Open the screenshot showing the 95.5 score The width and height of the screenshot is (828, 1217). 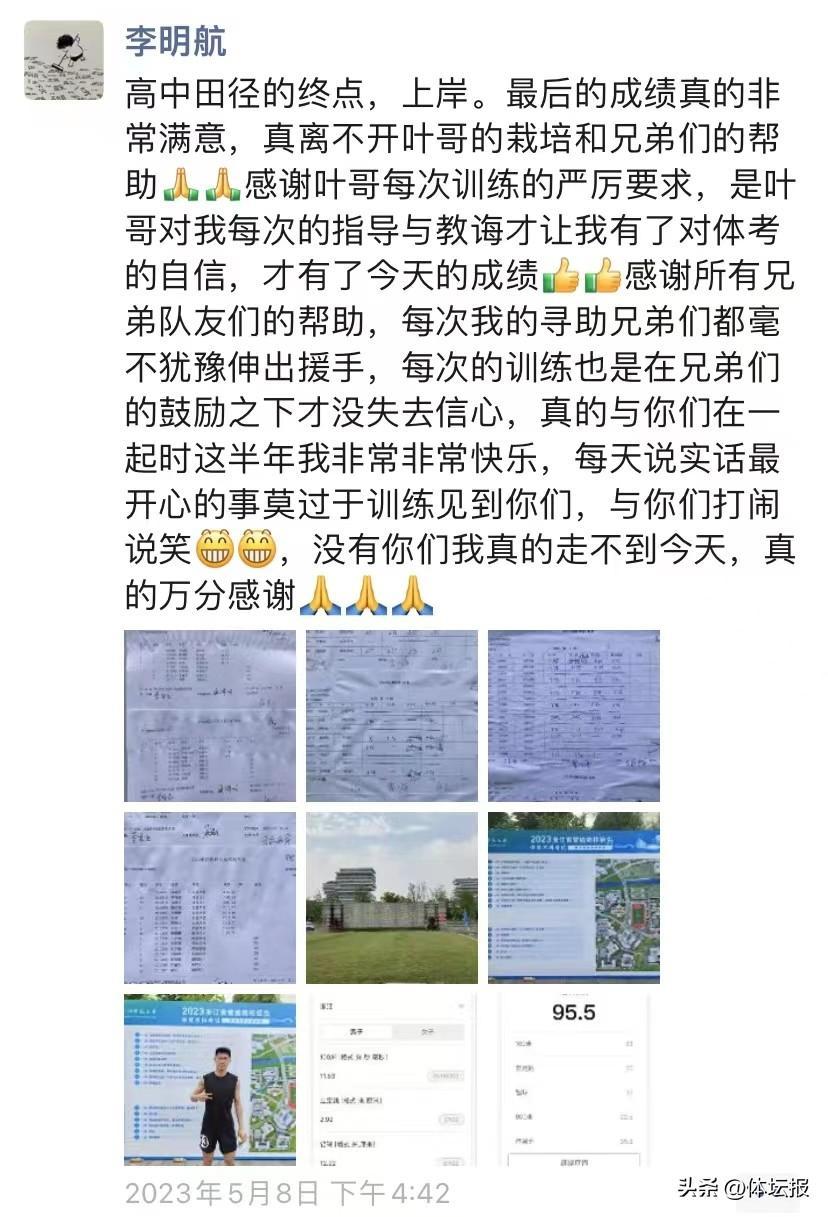(574, 1079)
